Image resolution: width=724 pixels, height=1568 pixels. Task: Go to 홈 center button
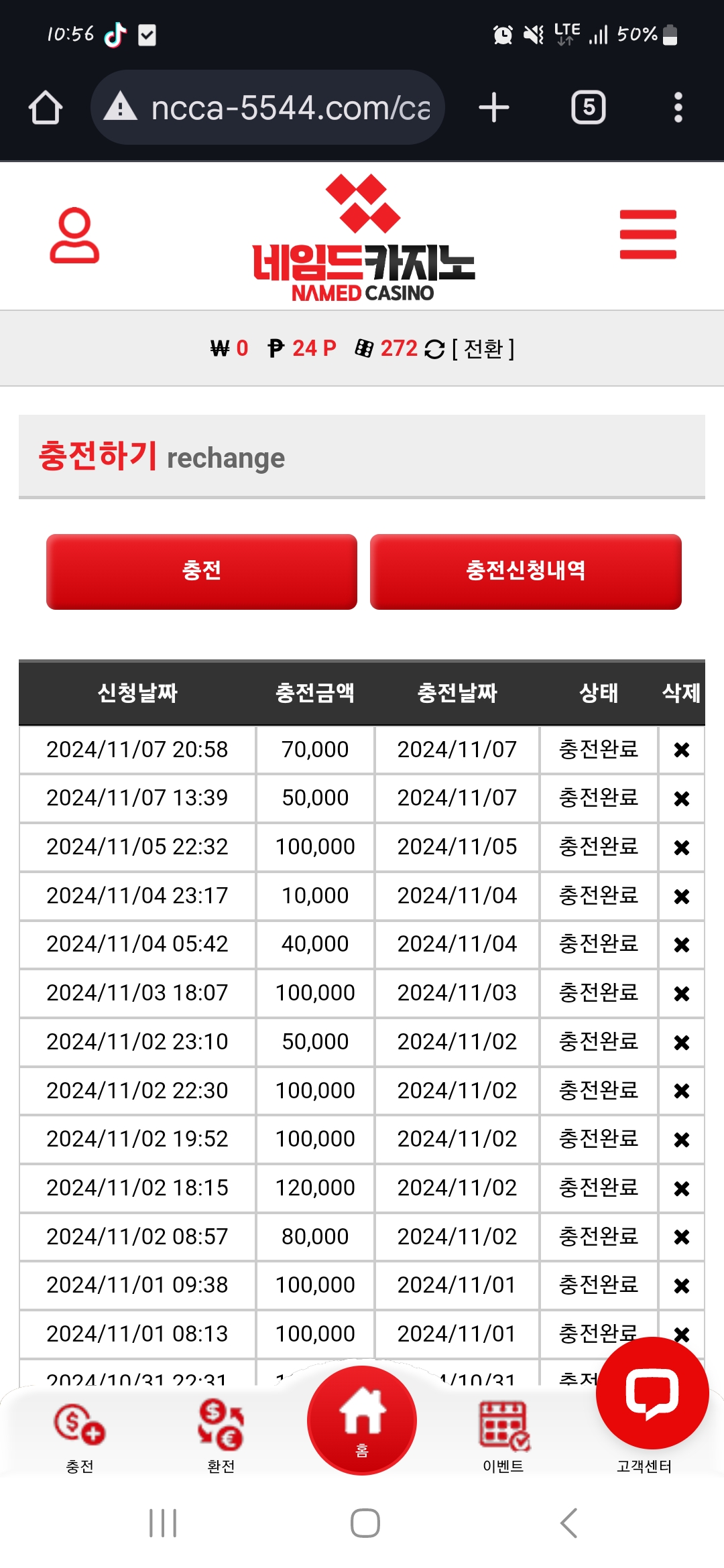tap(362, 1420)
